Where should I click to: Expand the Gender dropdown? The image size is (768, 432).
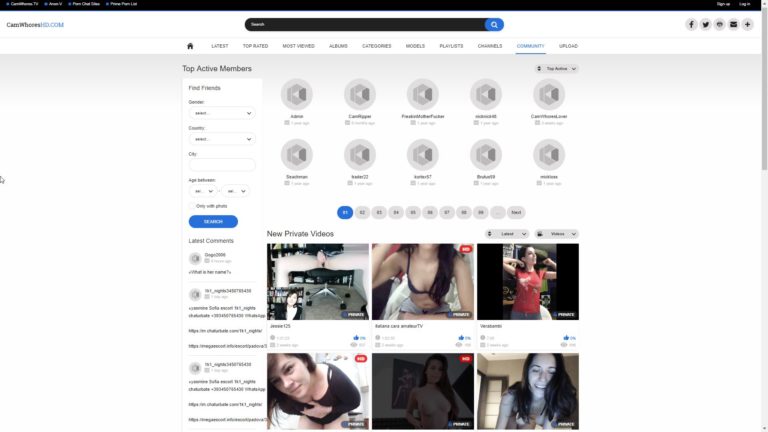tap(221, 113)
